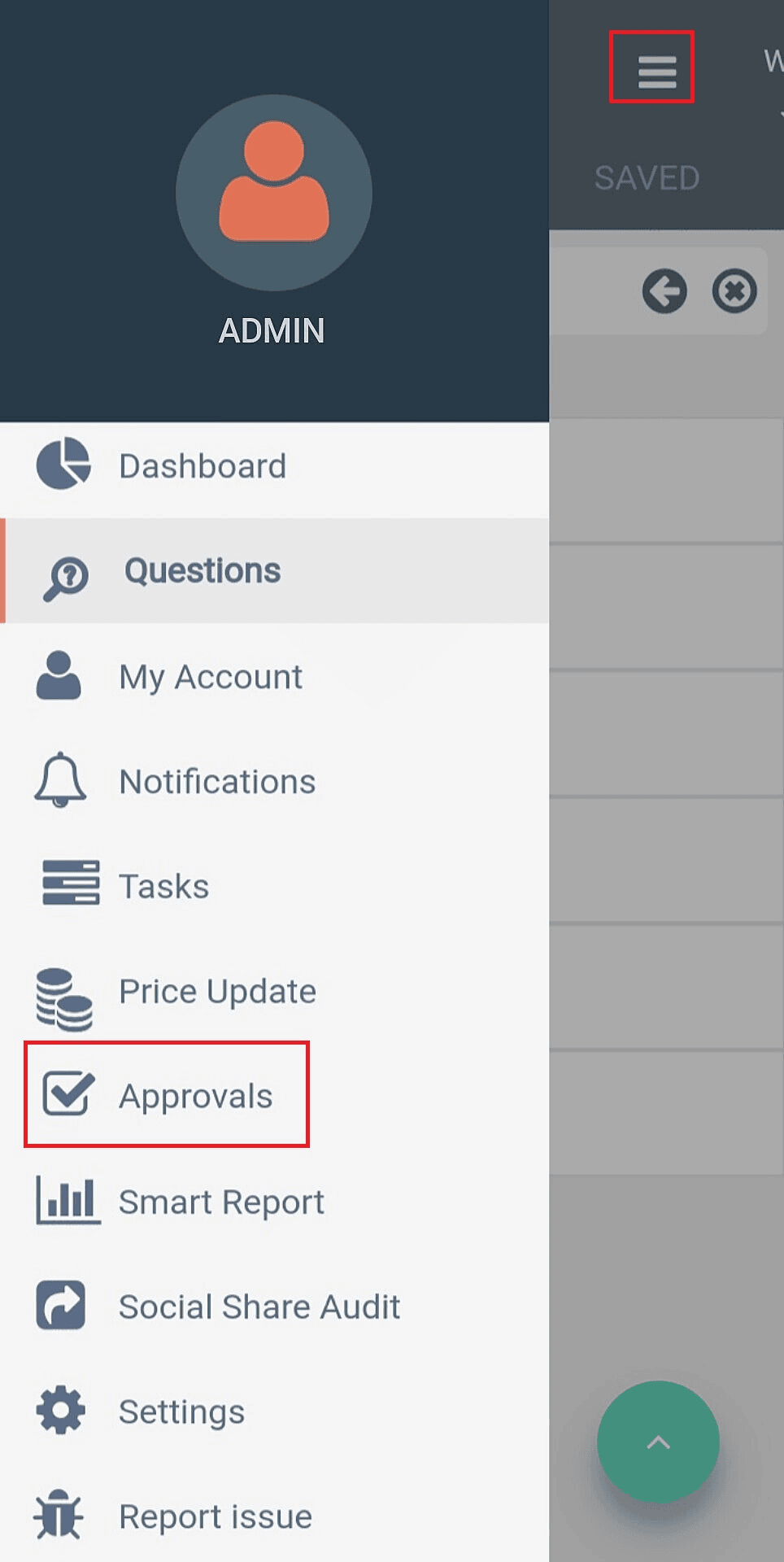
Task: View Notifications from the drawer
Action: pyautogui.click(x=216, y=782)
